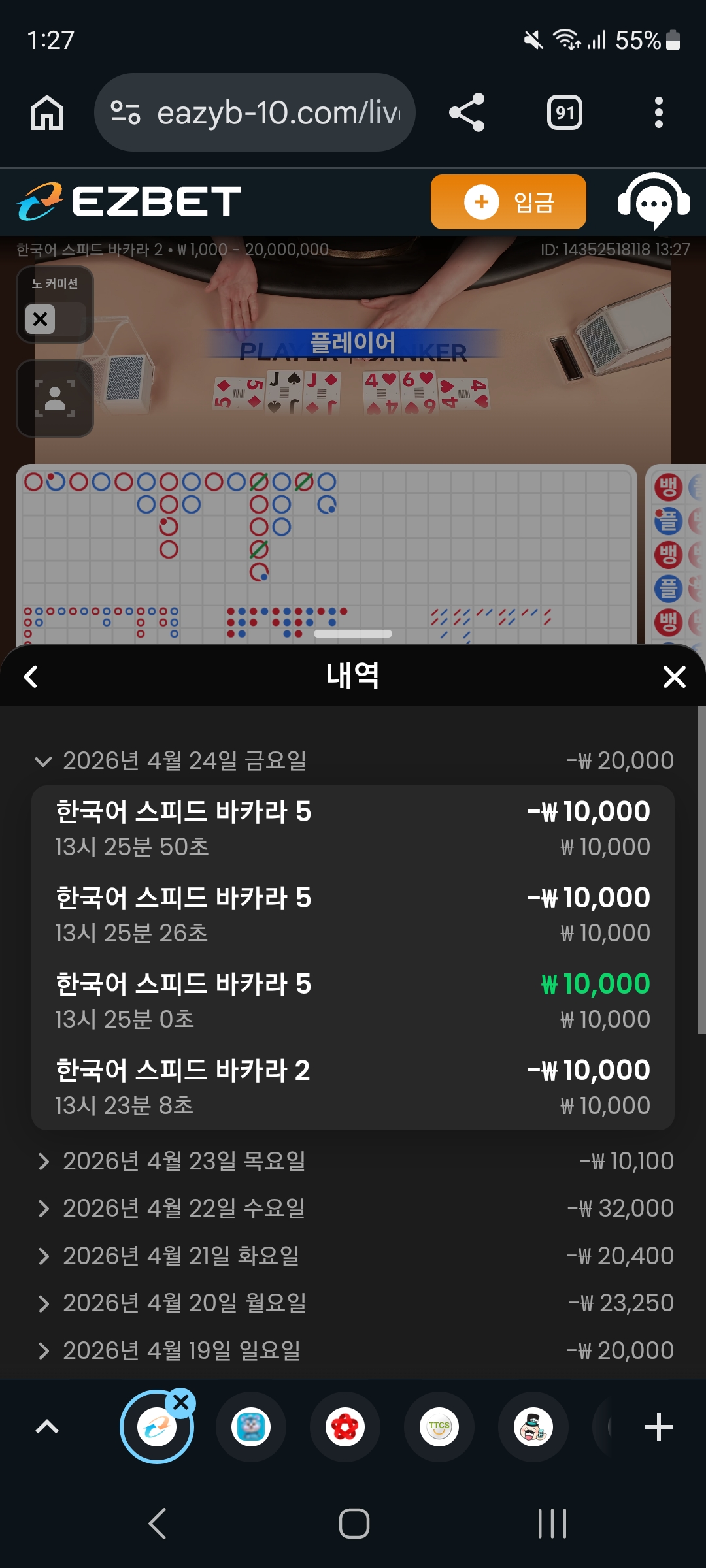Tap the browser home icon
This screenshot has width=706, height=1568.
[x=47, y=112]
